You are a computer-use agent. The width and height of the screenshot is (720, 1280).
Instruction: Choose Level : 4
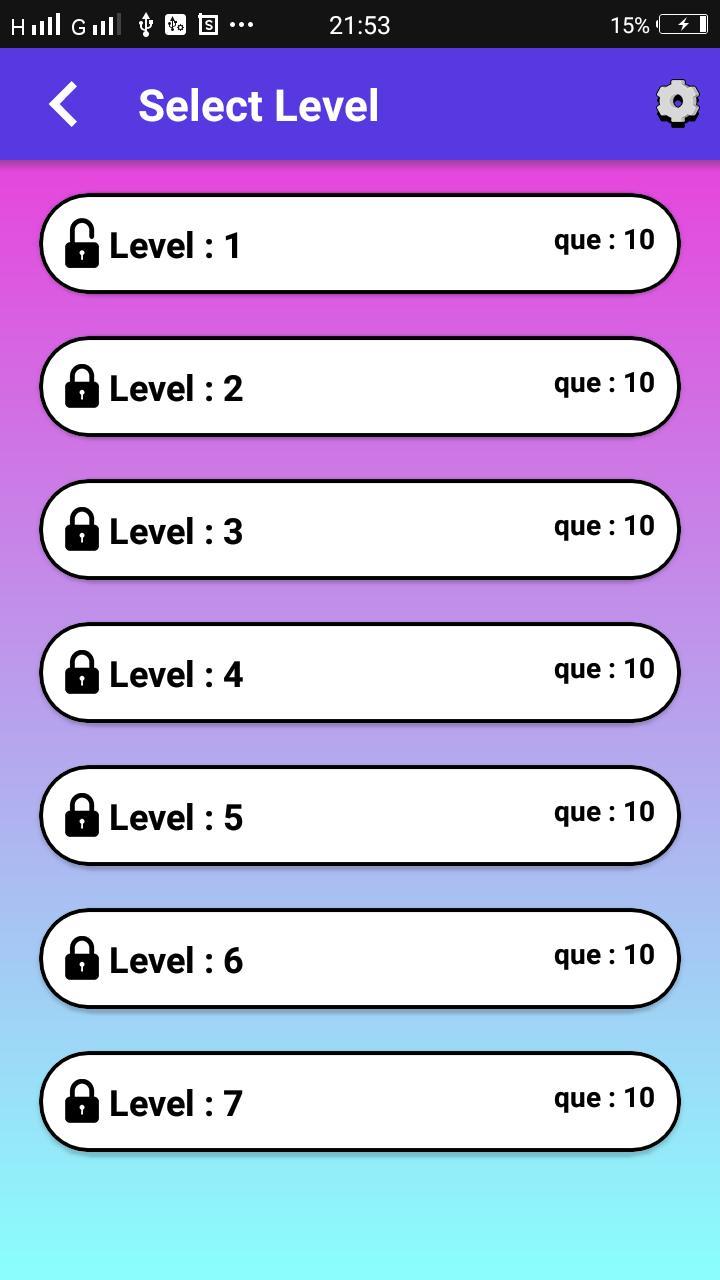pos(360,673)
